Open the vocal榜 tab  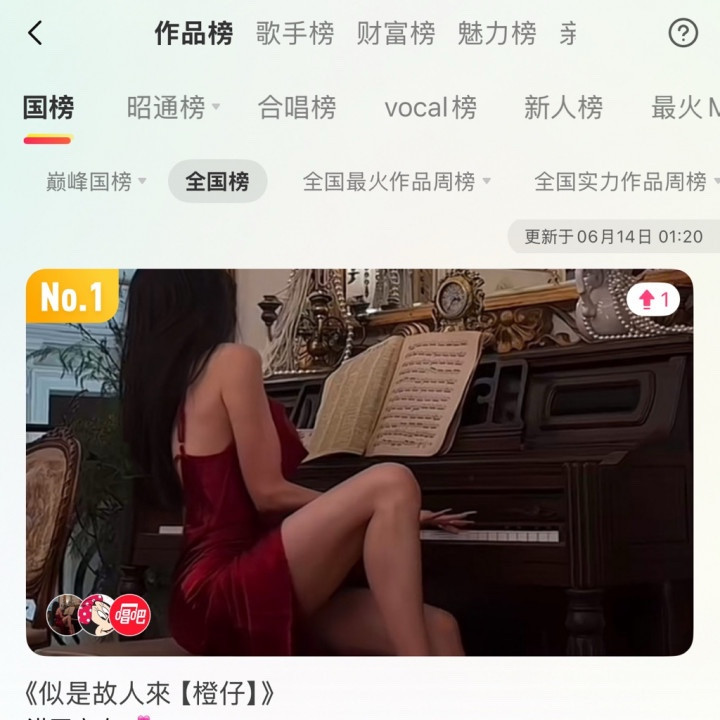[x=431, y=108]
